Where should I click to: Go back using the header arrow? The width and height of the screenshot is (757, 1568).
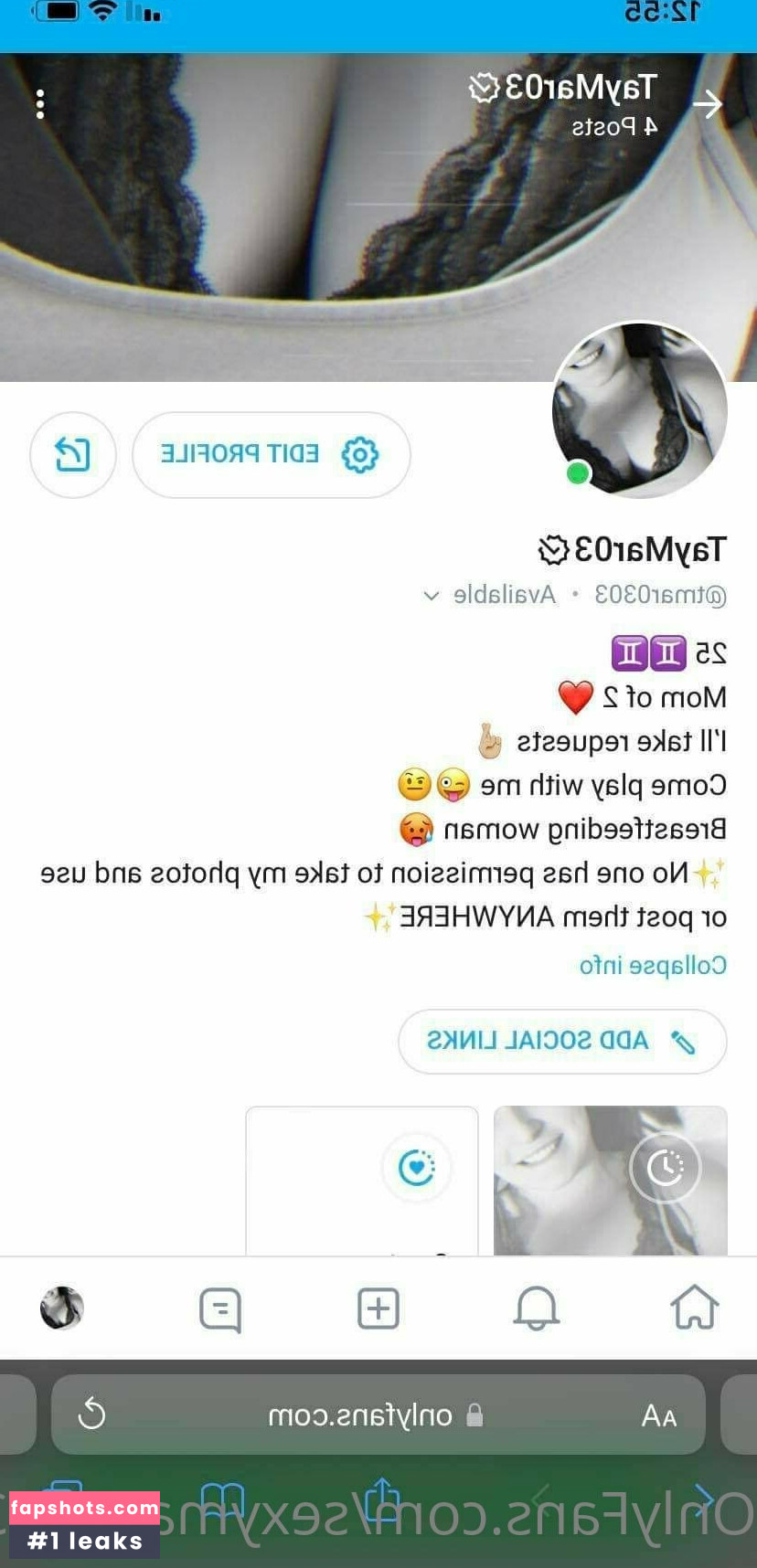click(707, 105)
